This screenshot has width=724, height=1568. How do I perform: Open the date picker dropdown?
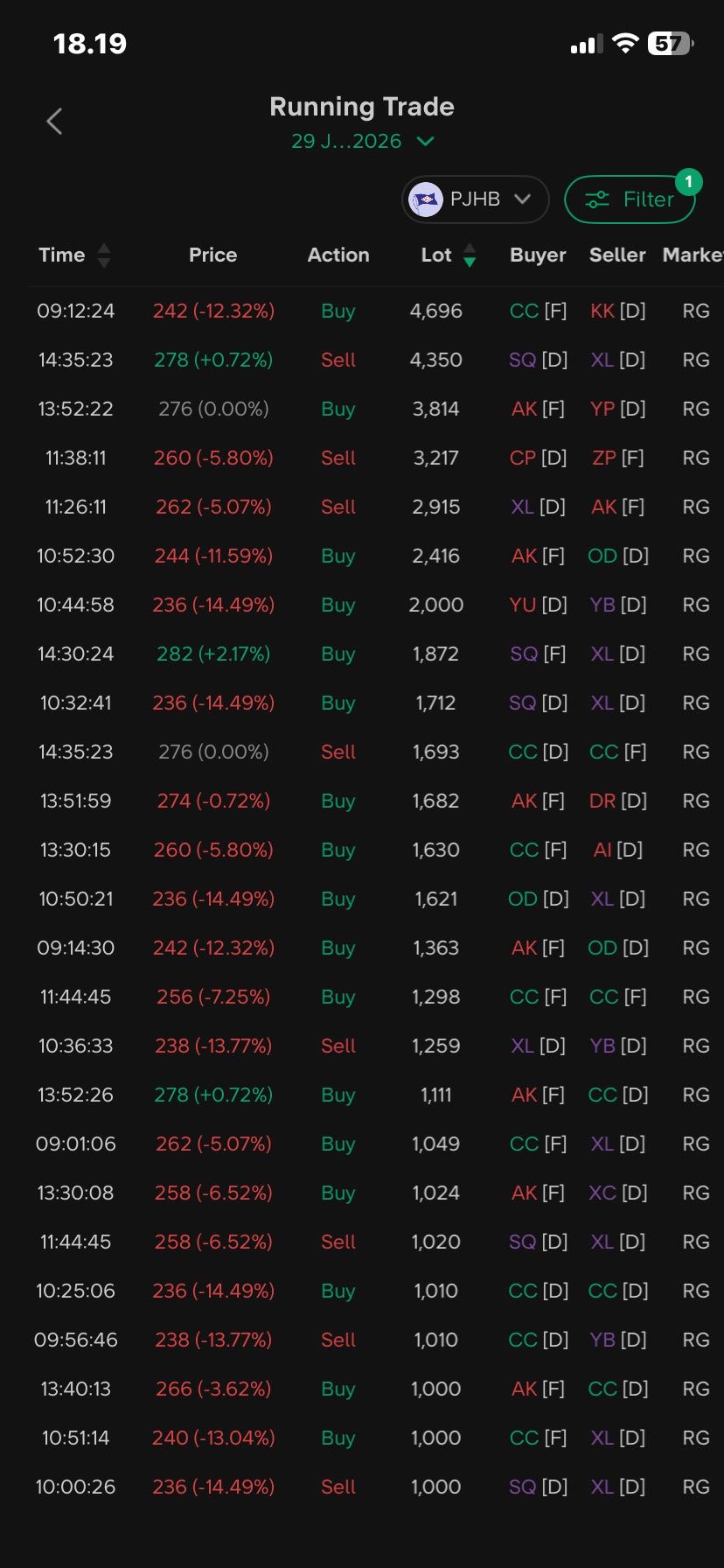(362, 142)
